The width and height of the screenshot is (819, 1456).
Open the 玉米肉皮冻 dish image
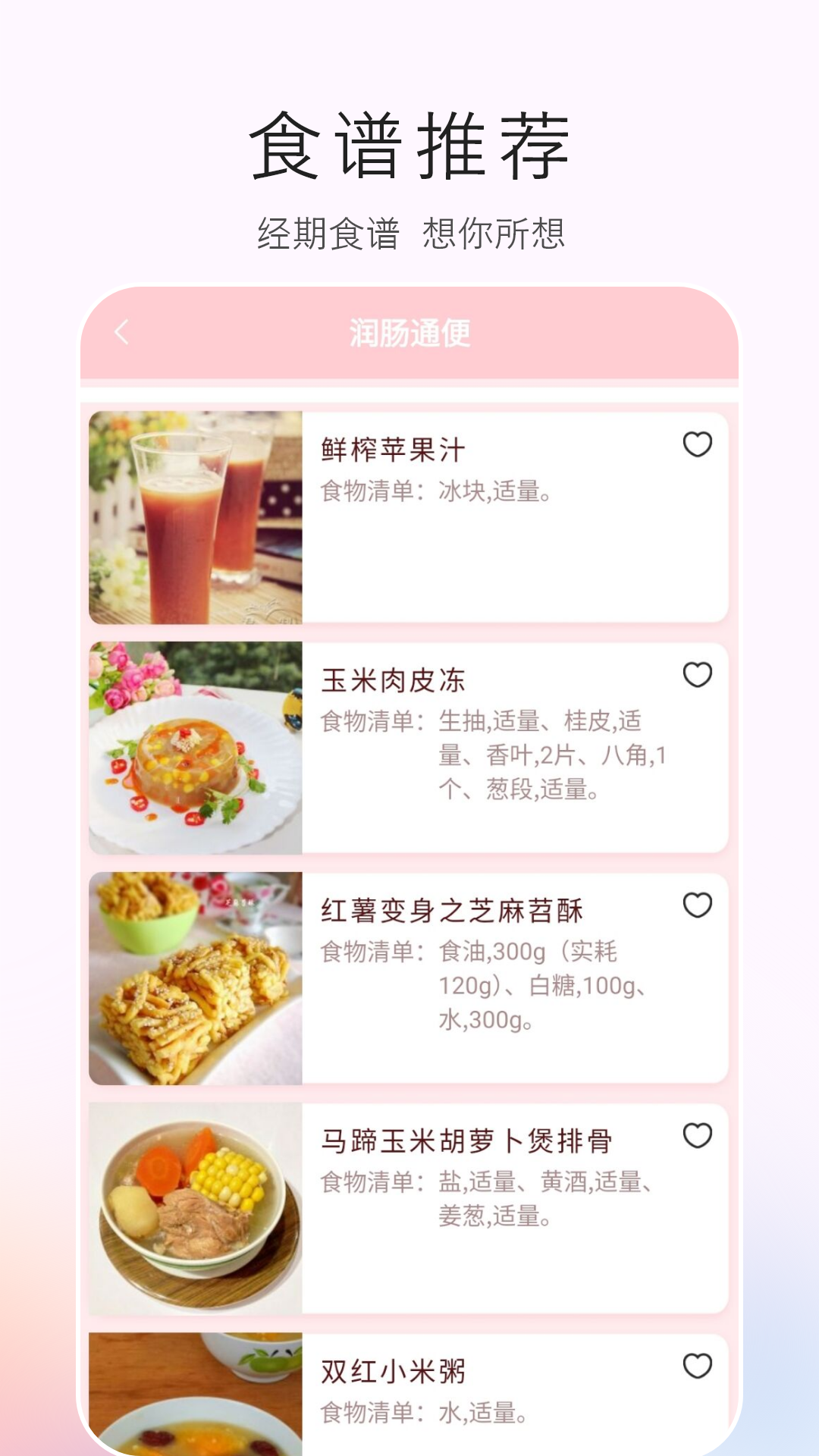[196, 747]
